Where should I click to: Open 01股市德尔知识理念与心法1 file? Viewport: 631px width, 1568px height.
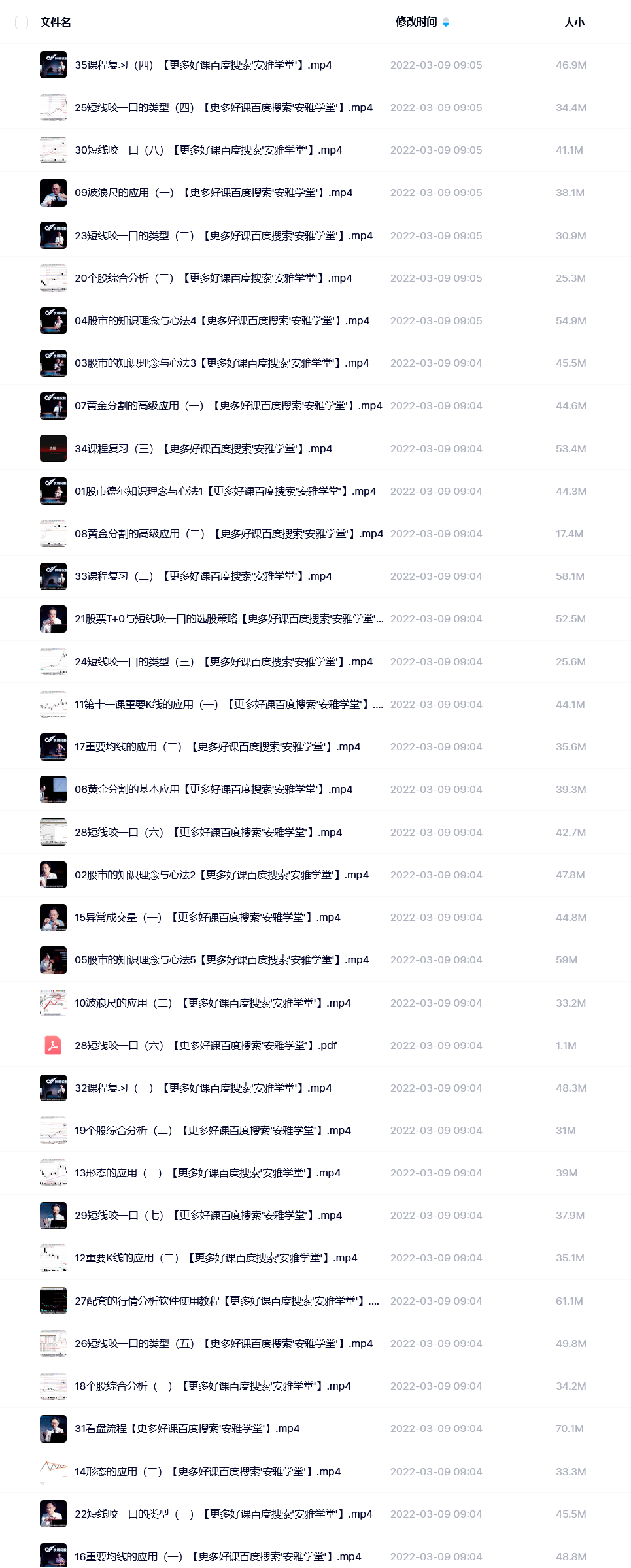point(225,492)
